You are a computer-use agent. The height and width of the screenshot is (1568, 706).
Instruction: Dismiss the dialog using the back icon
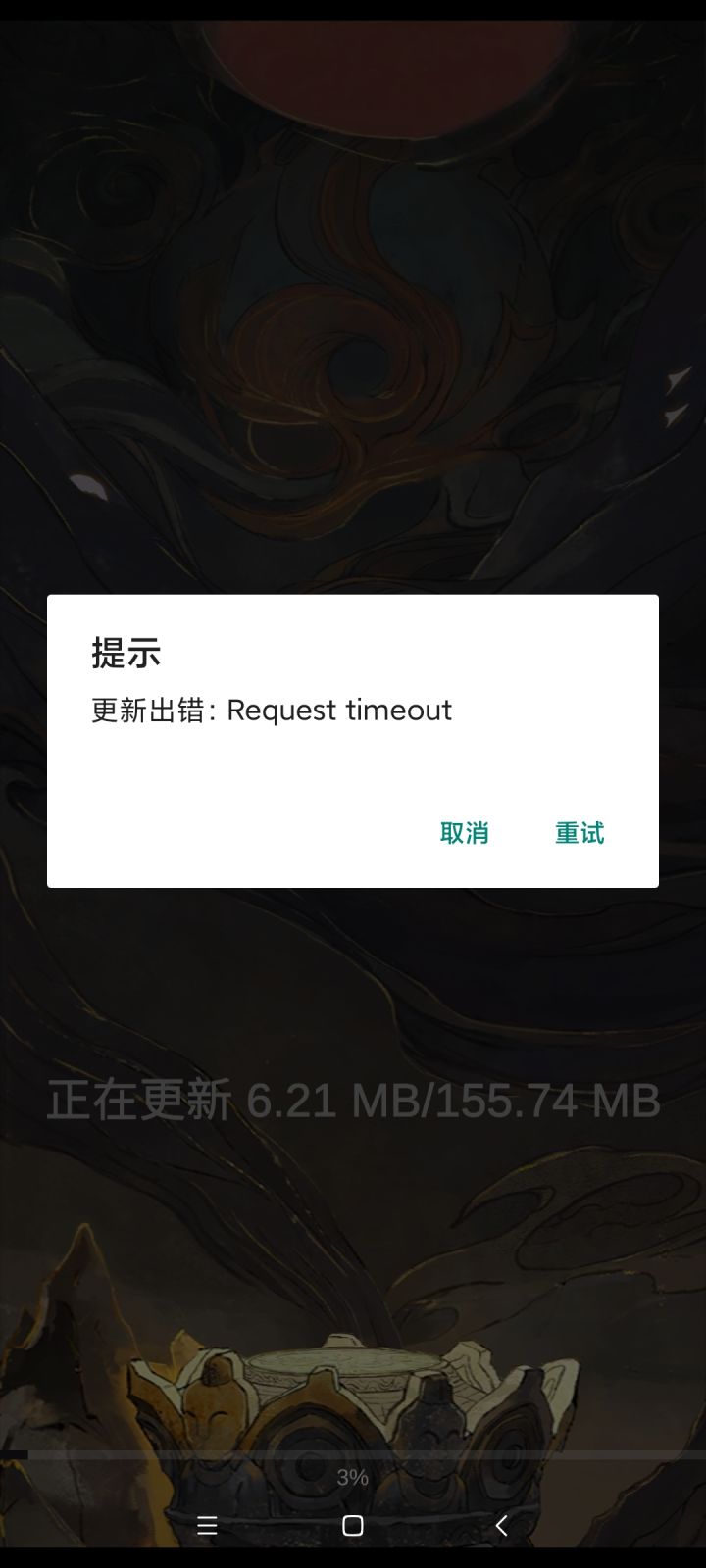point(500,1526)
